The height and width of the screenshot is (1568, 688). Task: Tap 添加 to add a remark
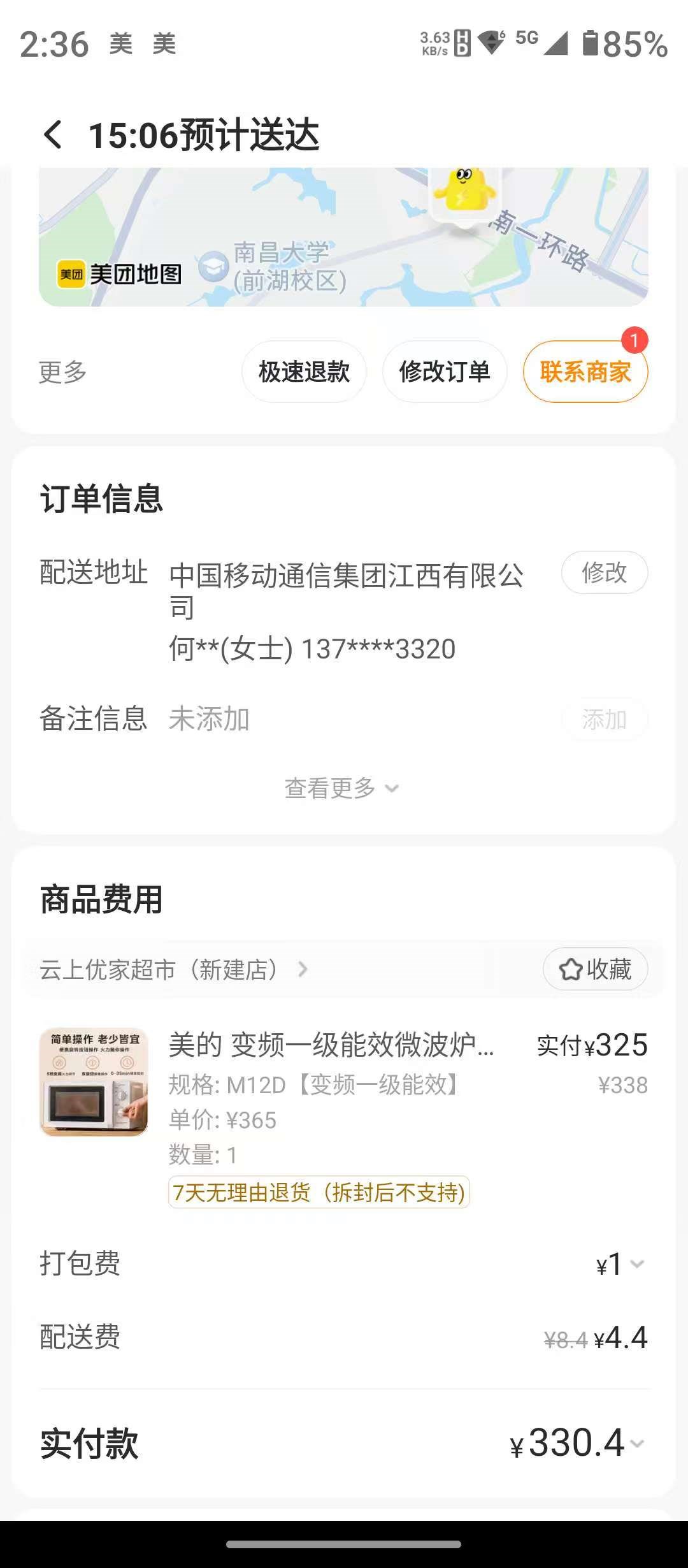[x=604, y=719]
